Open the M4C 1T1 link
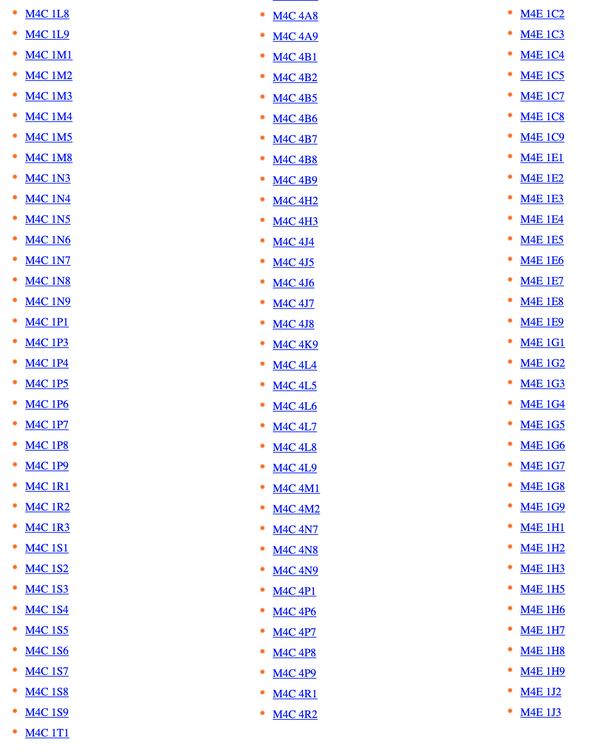 [x=47, y=733]
